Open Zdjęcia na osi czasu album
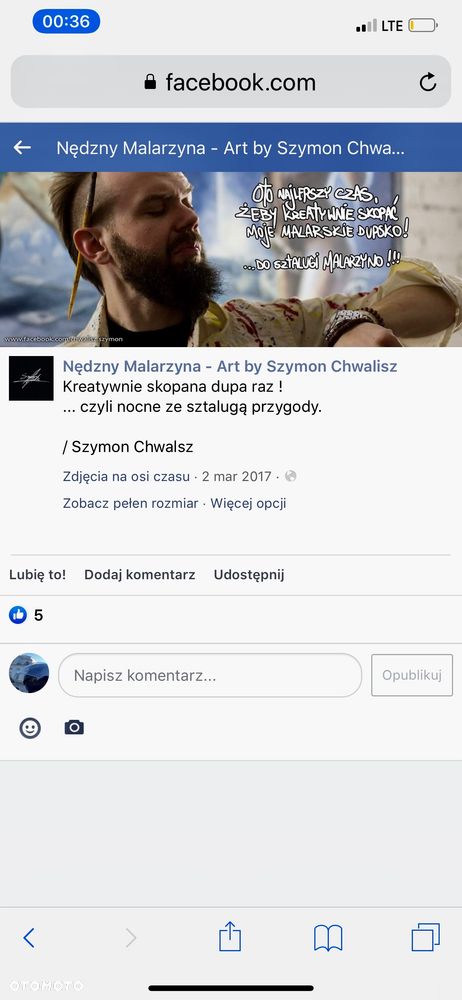The image size is (462, 1000). point(126,476)
